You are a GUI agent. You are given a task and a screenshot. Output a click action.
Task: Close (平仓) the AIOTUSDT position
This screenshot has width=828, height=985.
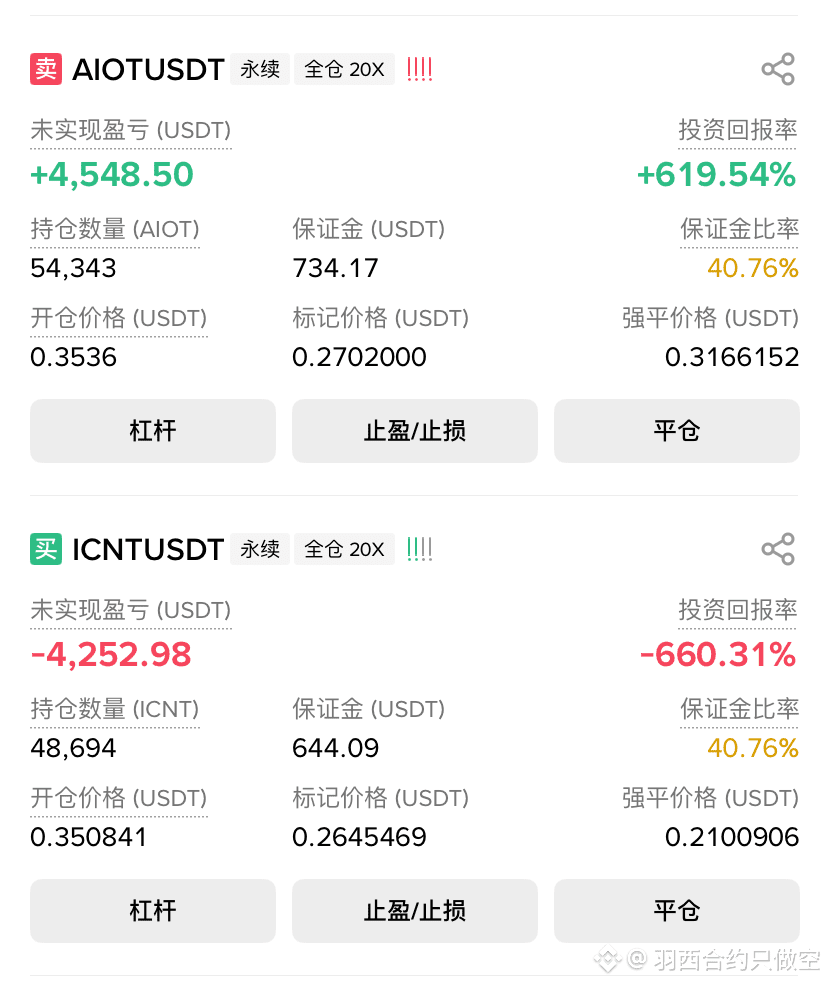tap(677, 431)
